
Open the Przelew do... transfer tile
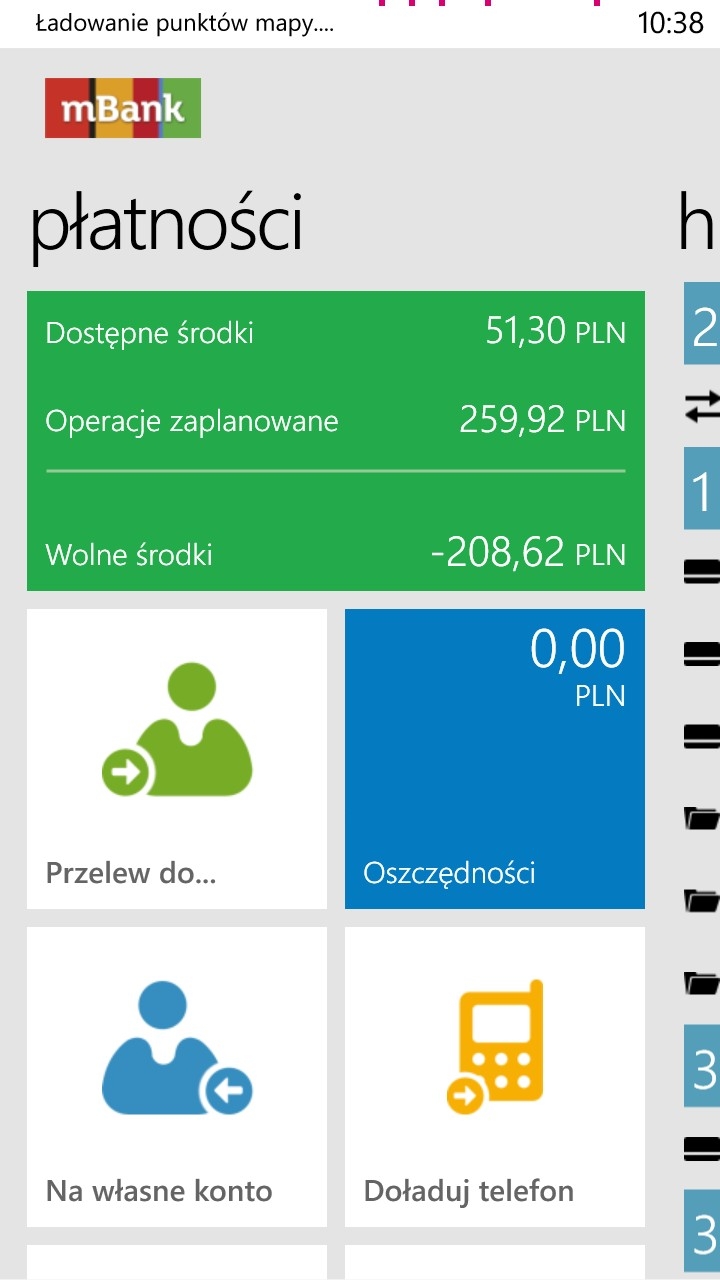(177, 759)
